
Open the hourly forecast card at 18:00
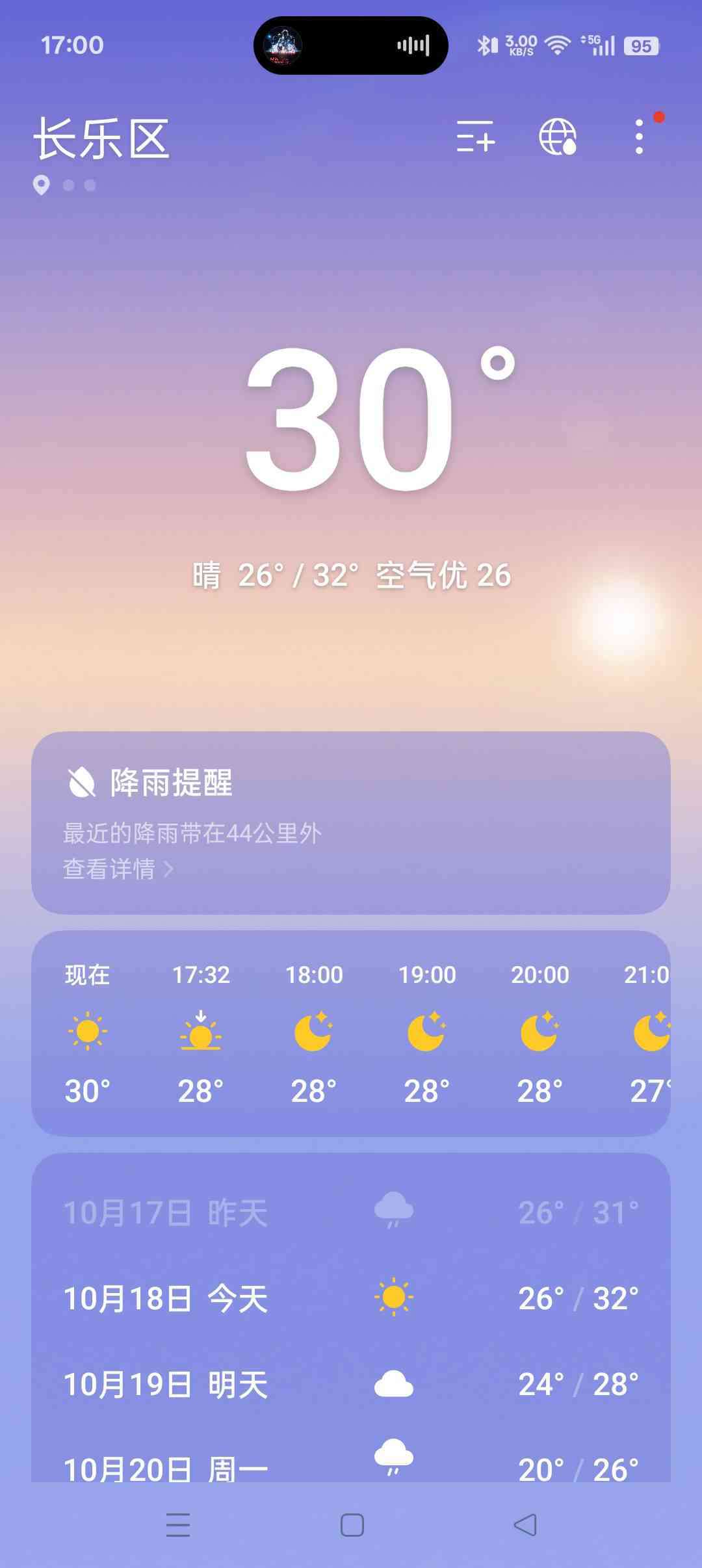(314, 1032)
